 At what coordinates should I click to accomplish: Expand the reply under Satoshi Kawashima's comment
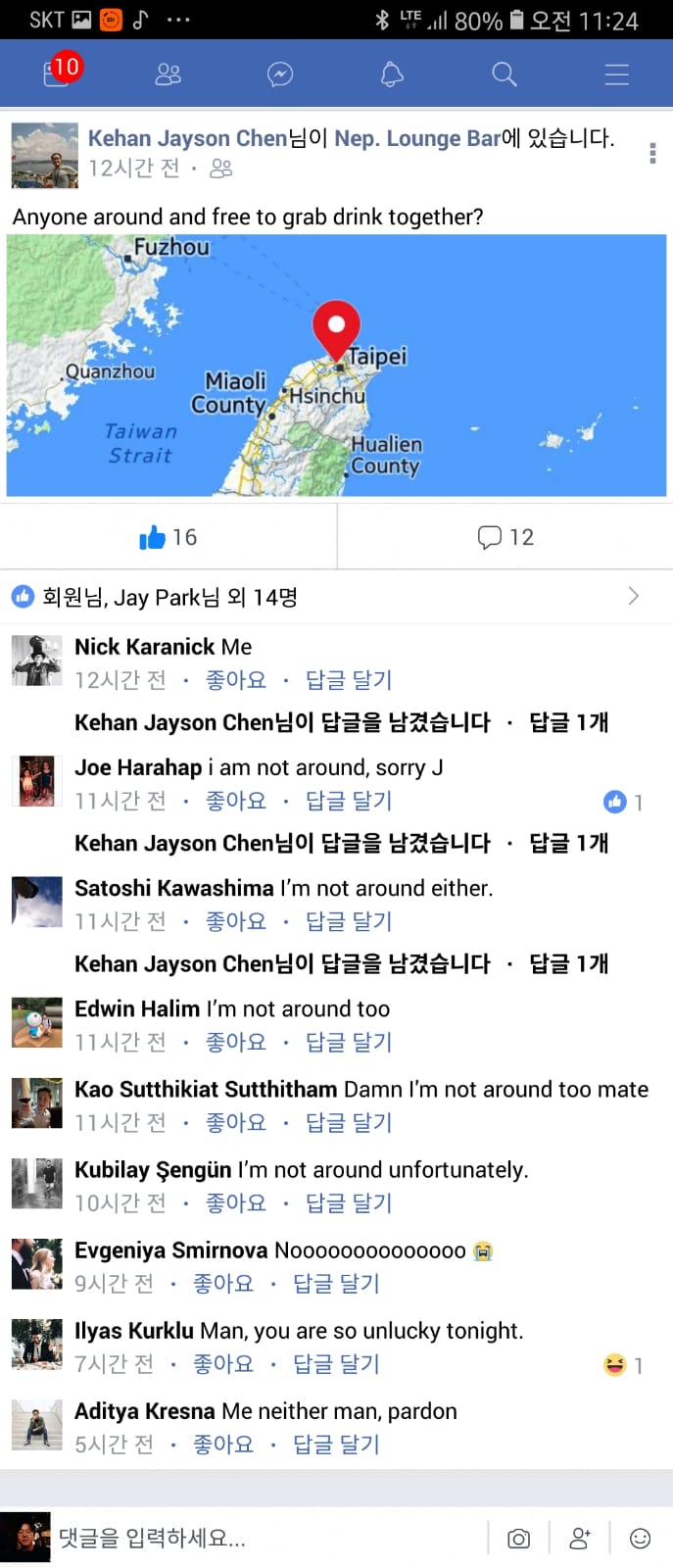(341, 964)
